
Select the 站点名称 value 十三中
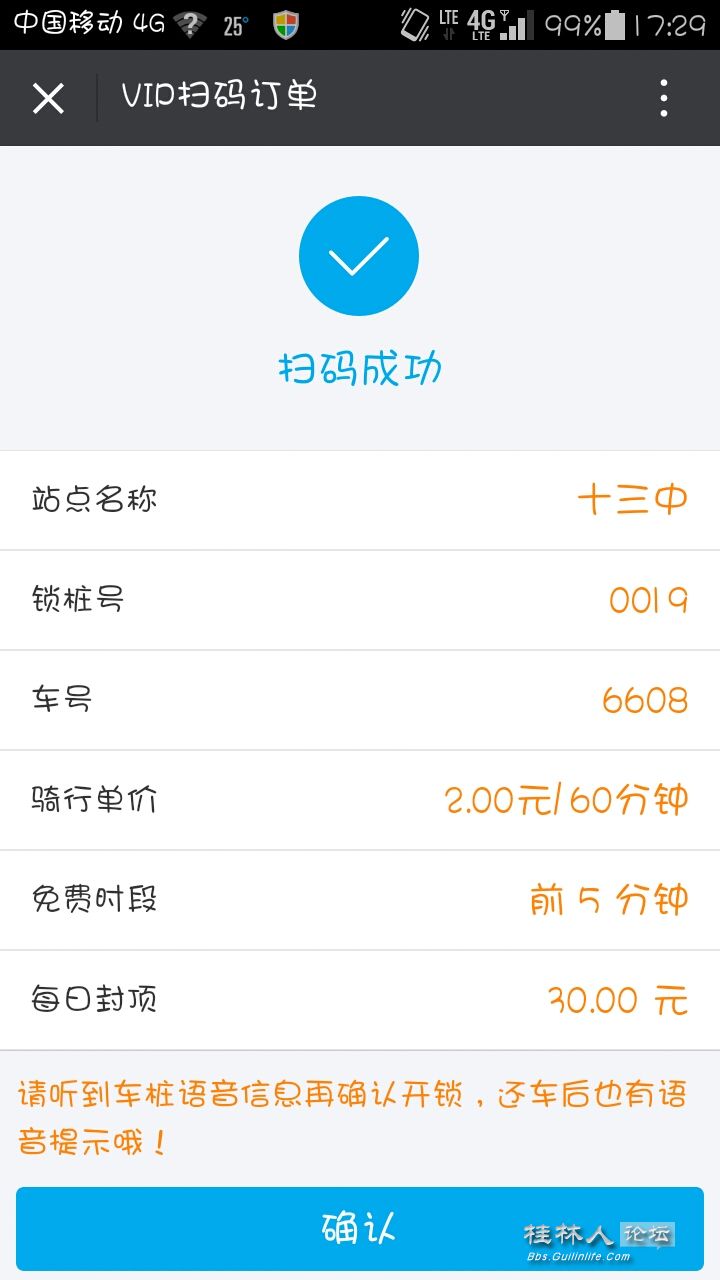[634, 500]
